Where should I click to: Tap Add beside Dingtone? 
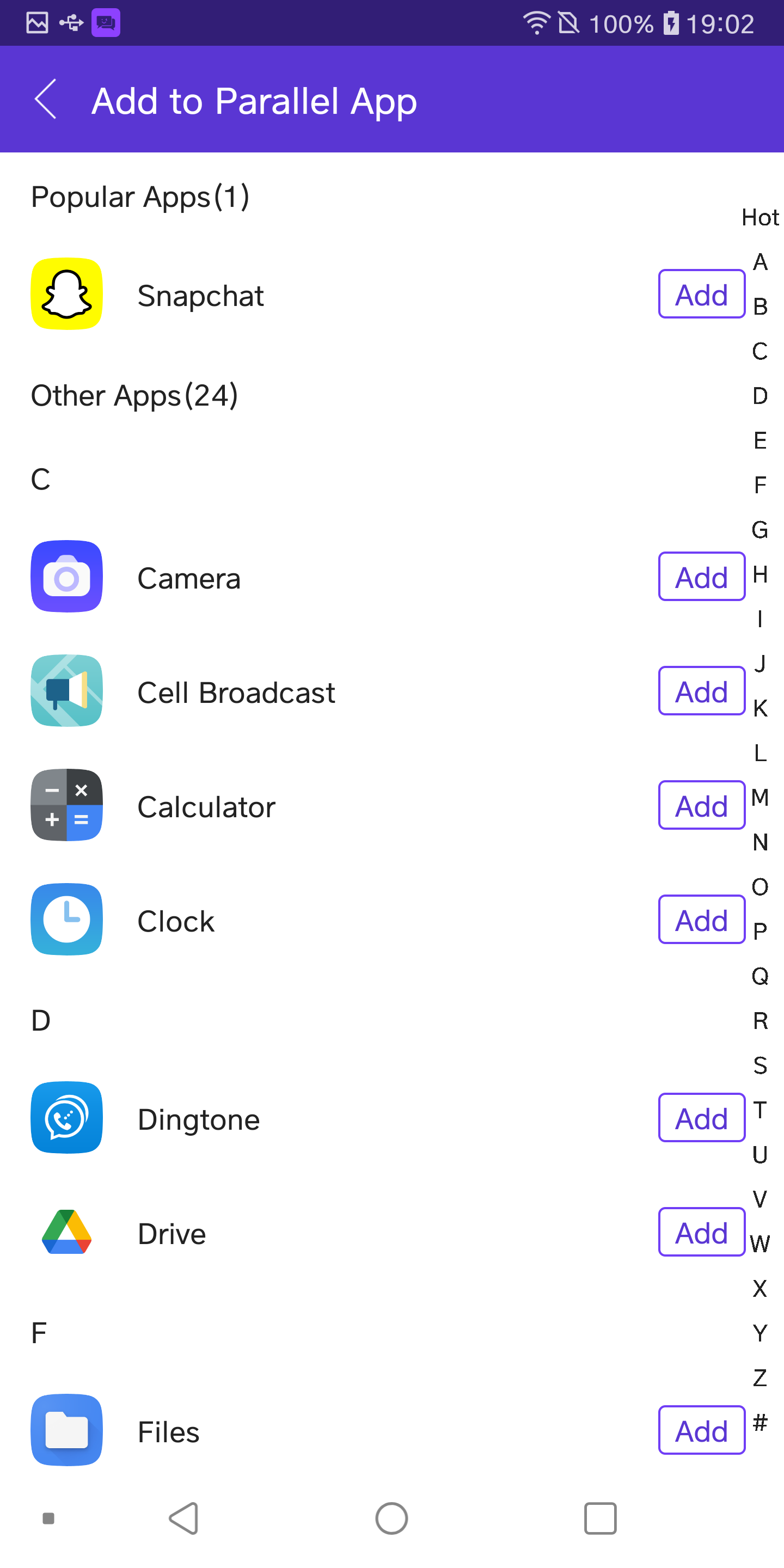click(701, 1118)
